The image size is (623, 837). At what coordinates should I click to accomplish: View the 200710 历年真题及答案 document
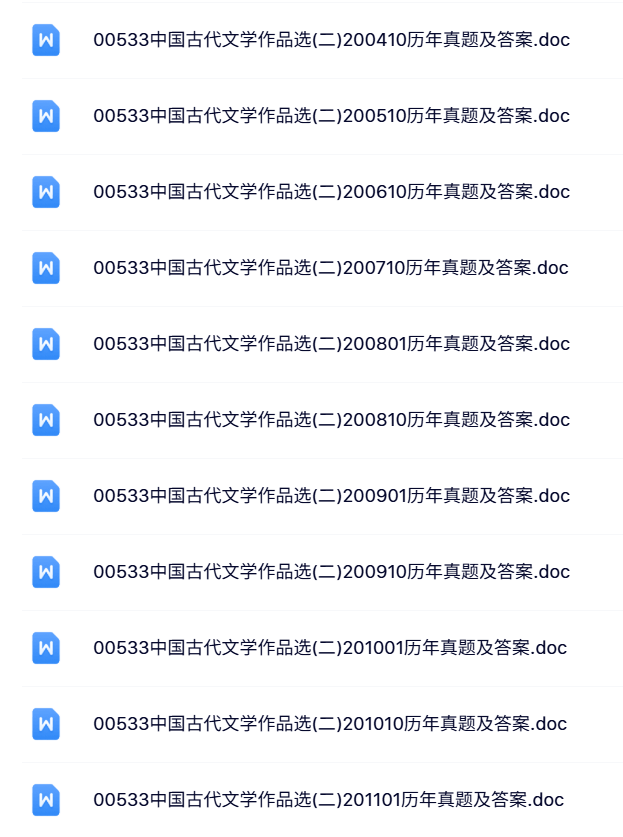click(331, 268)
